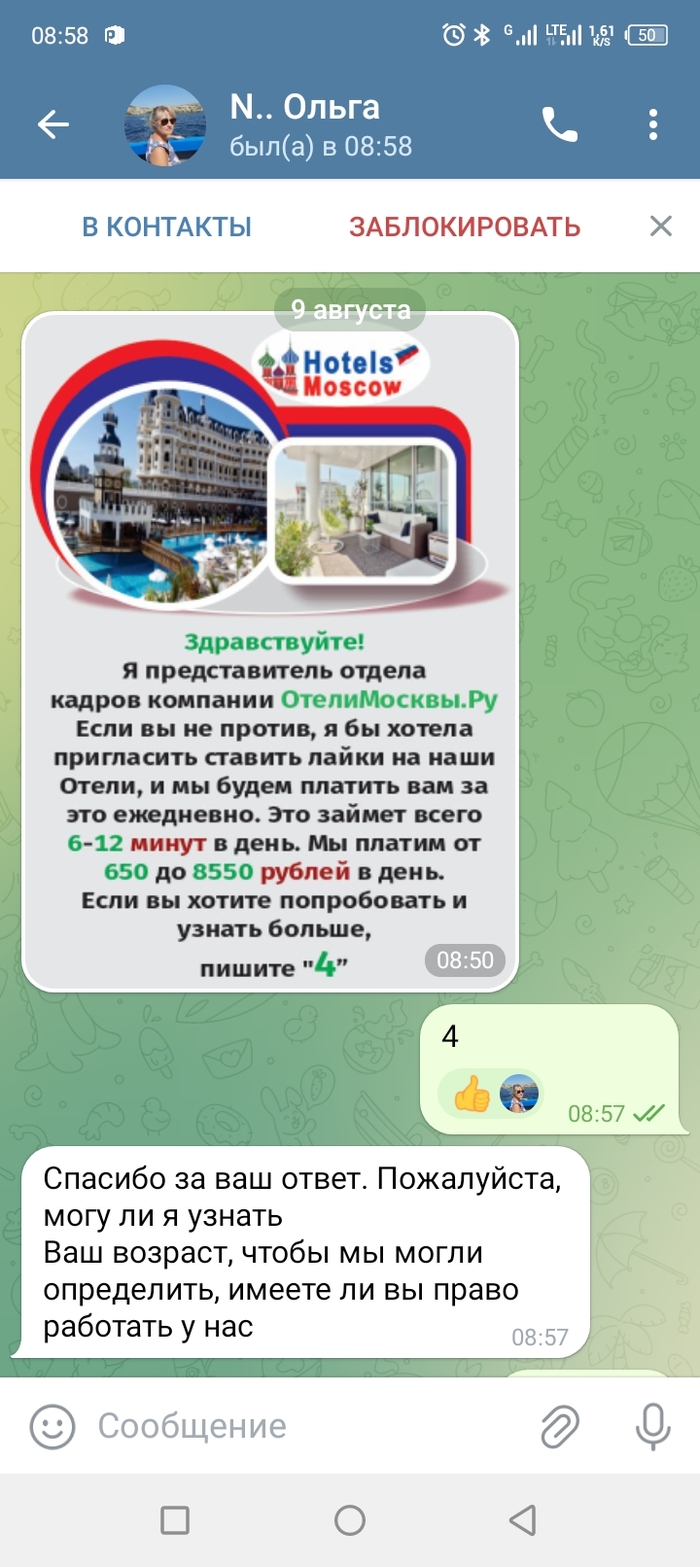Open Ольга's profile photo in header
Image resolution: width=700 pixels, height=1567 pixels.
coord(165,124)
